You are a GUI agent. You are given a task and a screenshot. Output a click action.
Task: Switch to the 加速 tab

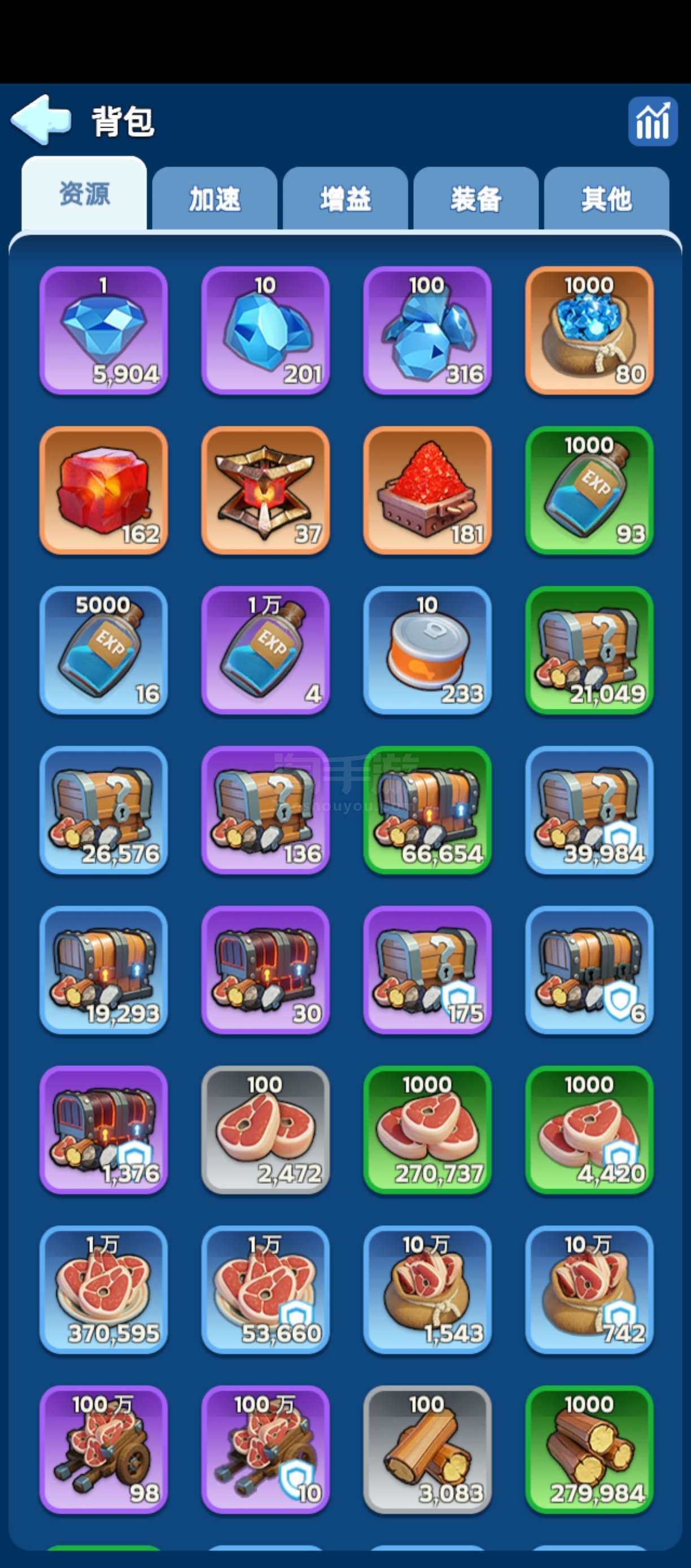215,199
